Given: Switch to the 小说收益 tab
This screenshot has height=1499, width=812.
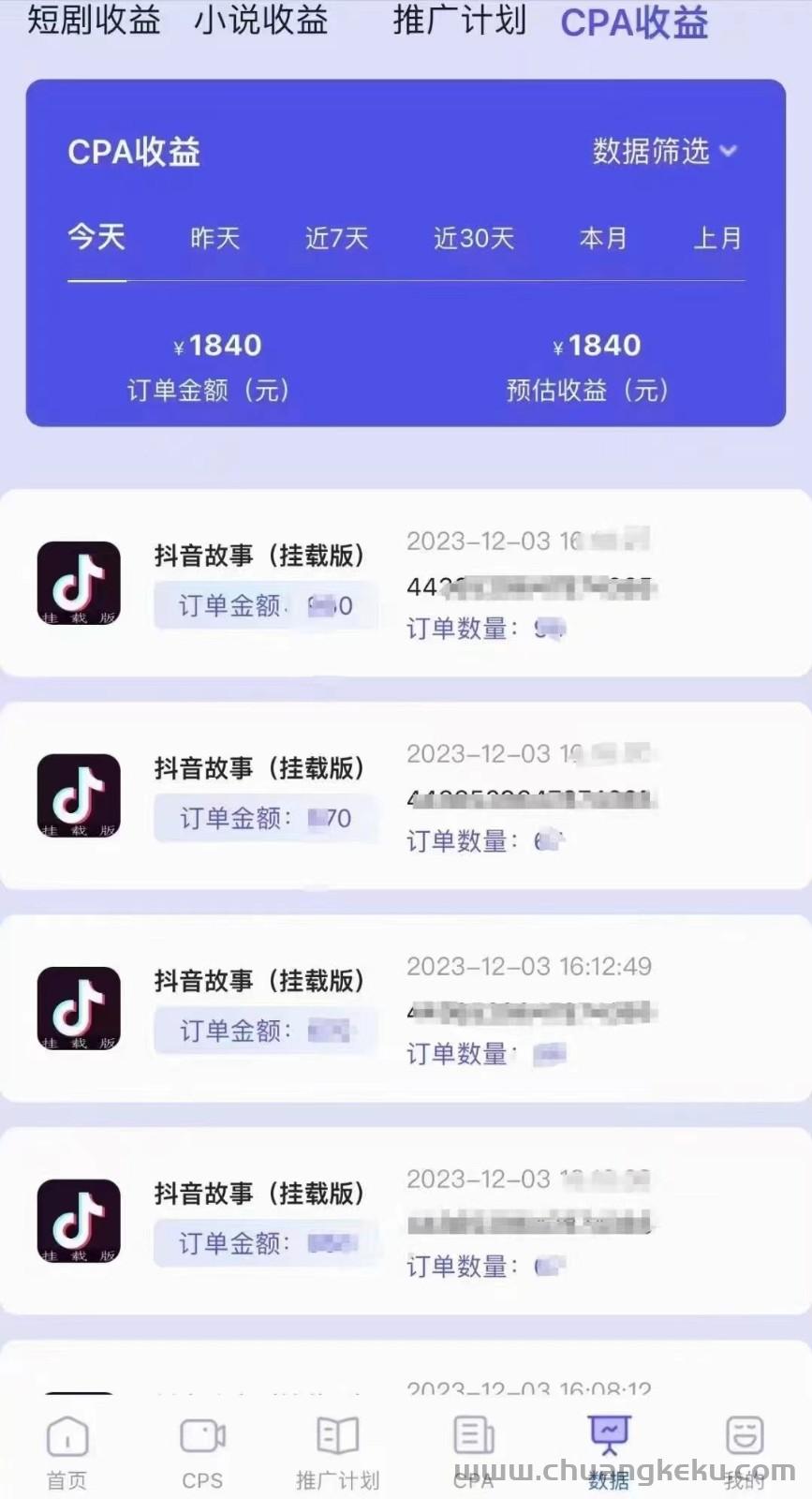Looking at the screenshot, I should 261,20.
